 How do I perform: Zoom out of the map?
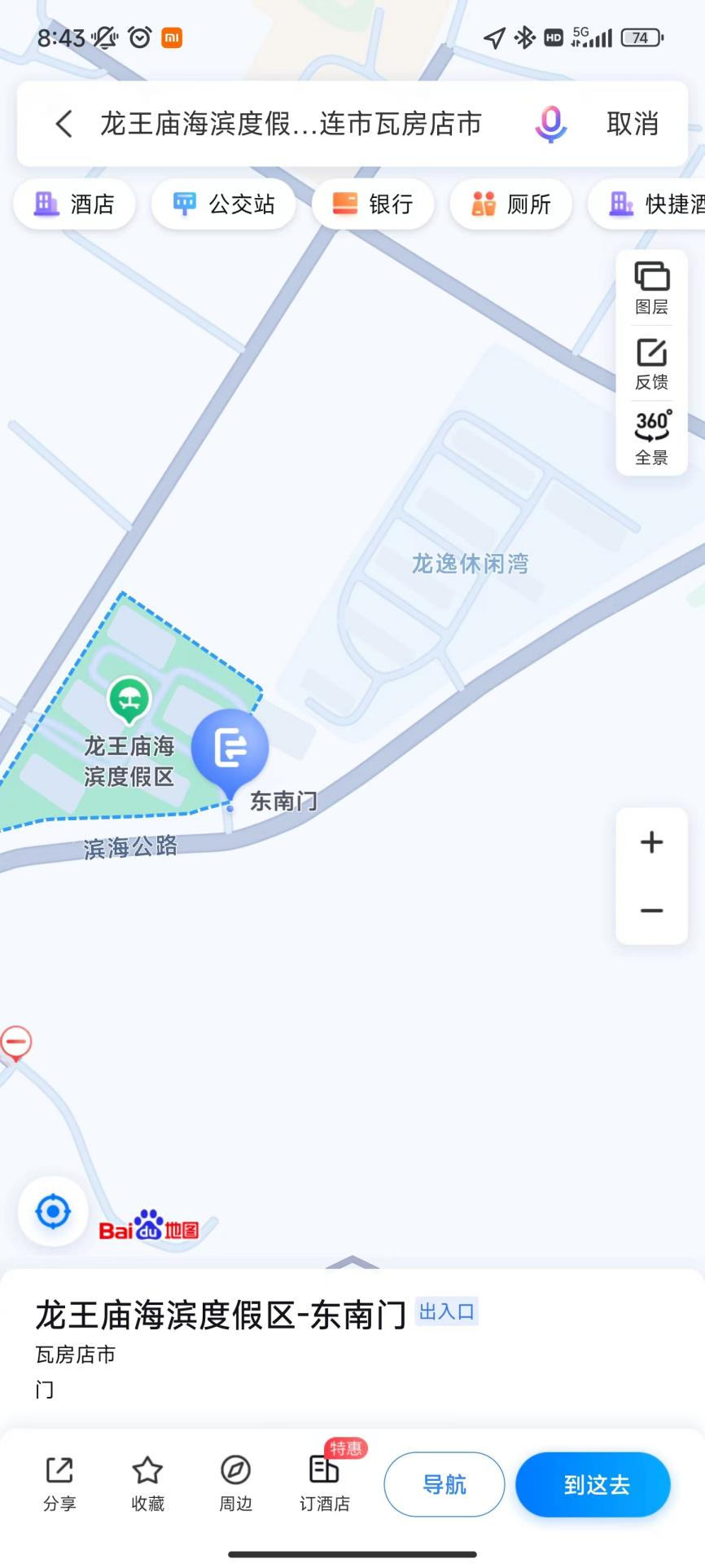(x=651, y=911)
